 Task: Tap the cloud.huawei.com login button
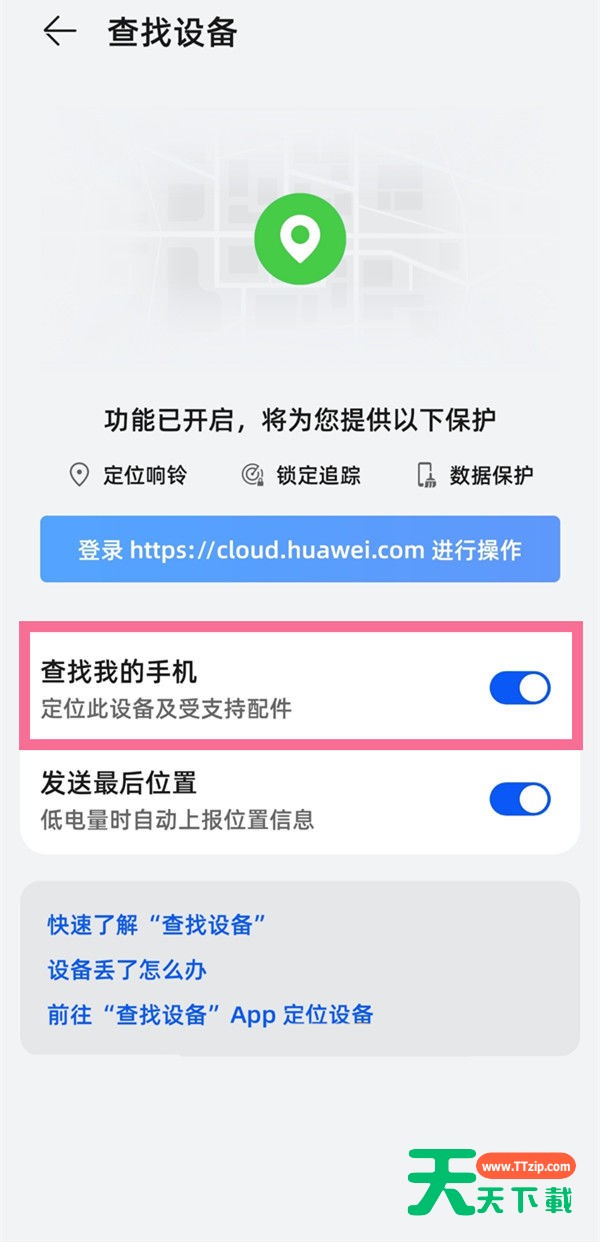point(300,549)
